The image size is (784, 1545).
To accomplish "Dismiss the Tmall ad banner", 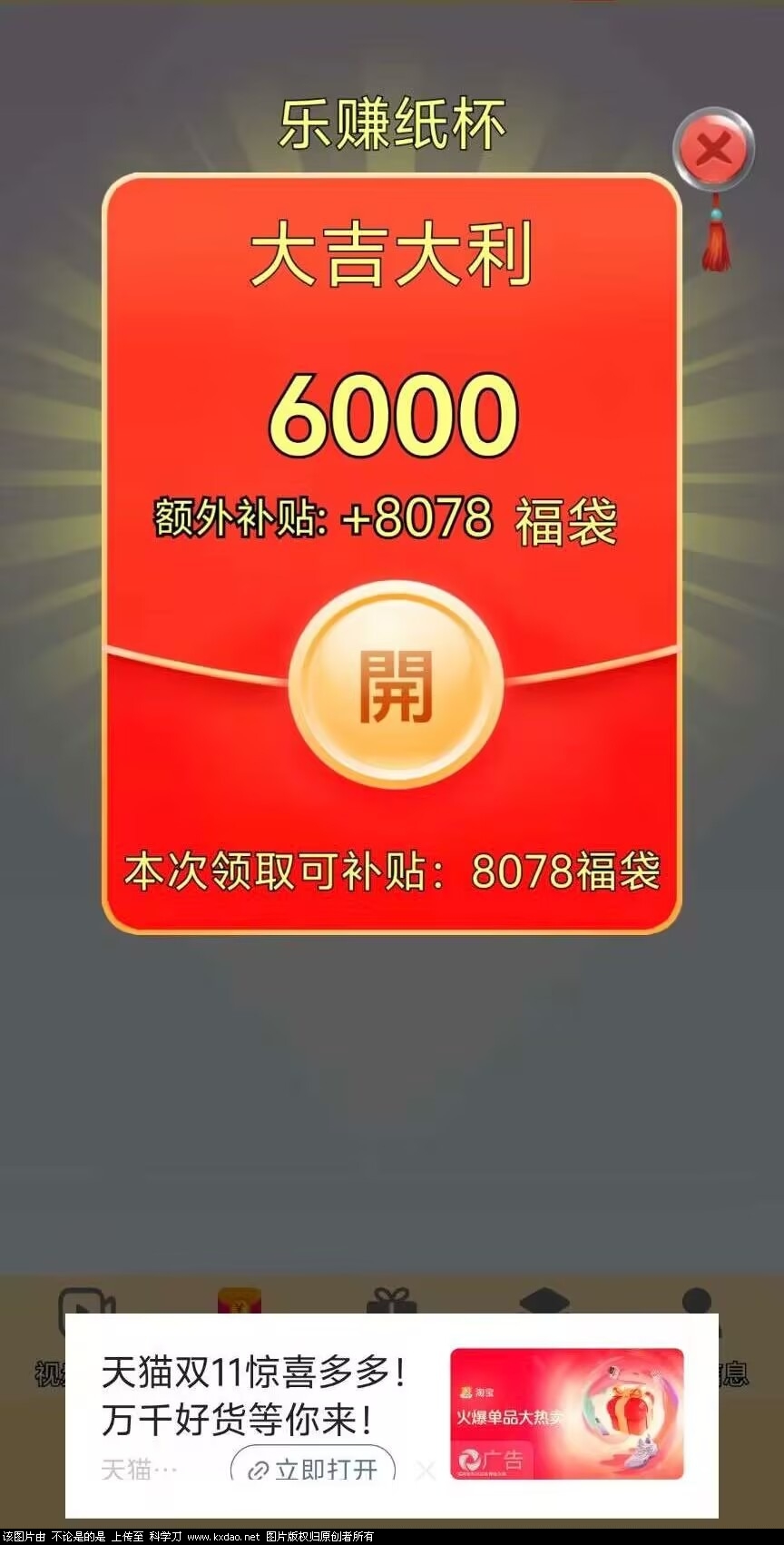I will click(425, 1471).
